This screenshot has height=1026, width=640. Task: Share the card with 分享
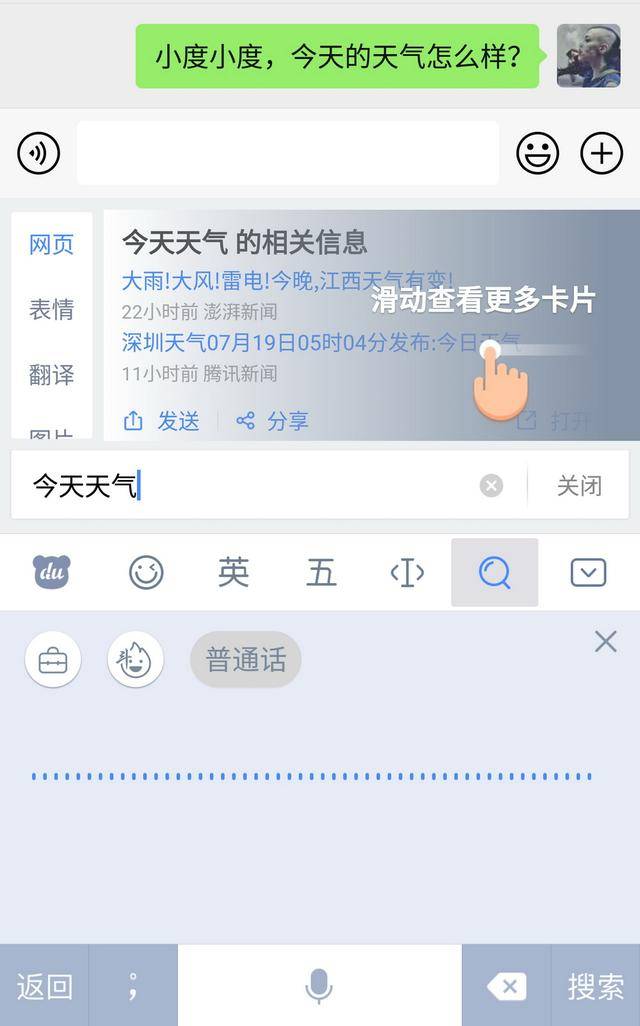273,421
